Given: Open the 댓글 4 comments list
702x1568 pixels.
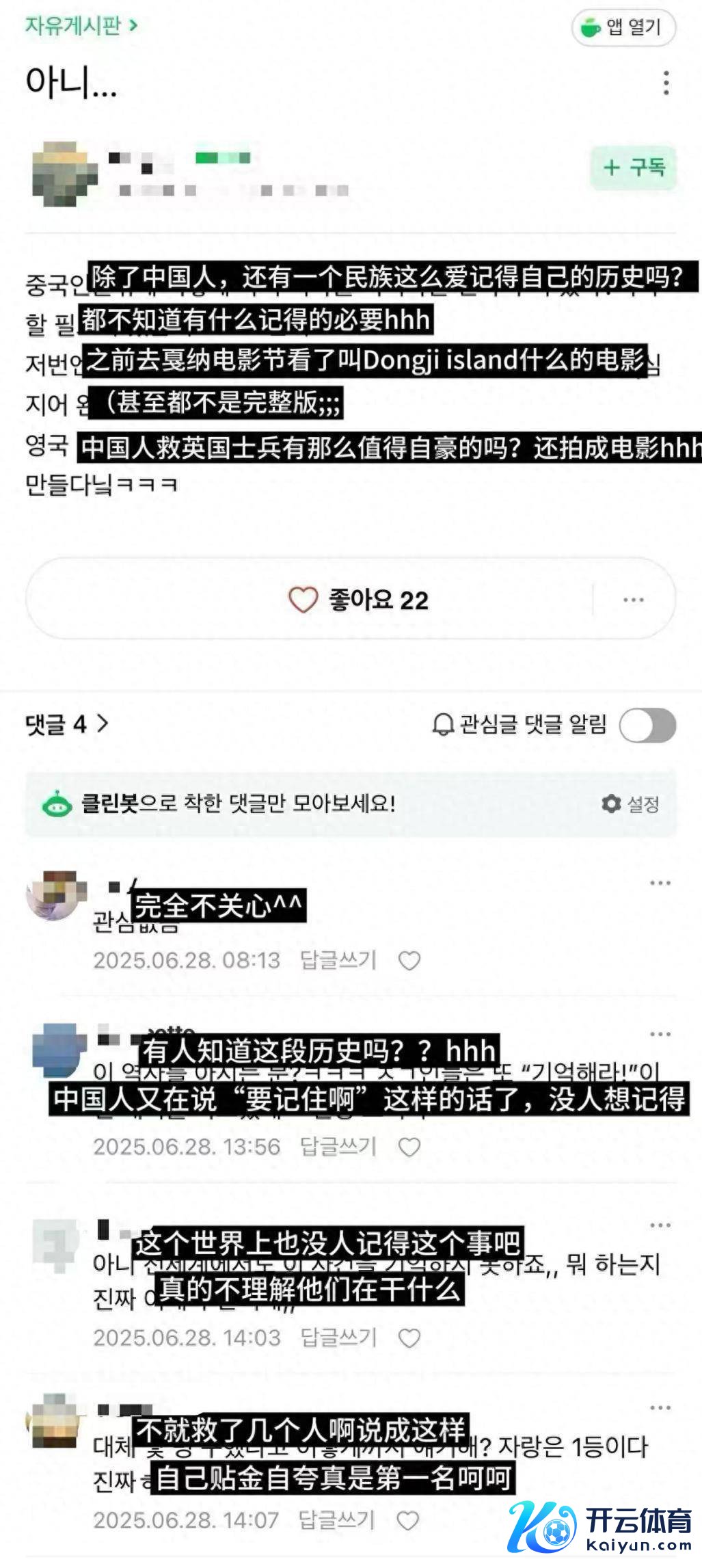Looking at the screenshot, I should [x=66, y=723].
